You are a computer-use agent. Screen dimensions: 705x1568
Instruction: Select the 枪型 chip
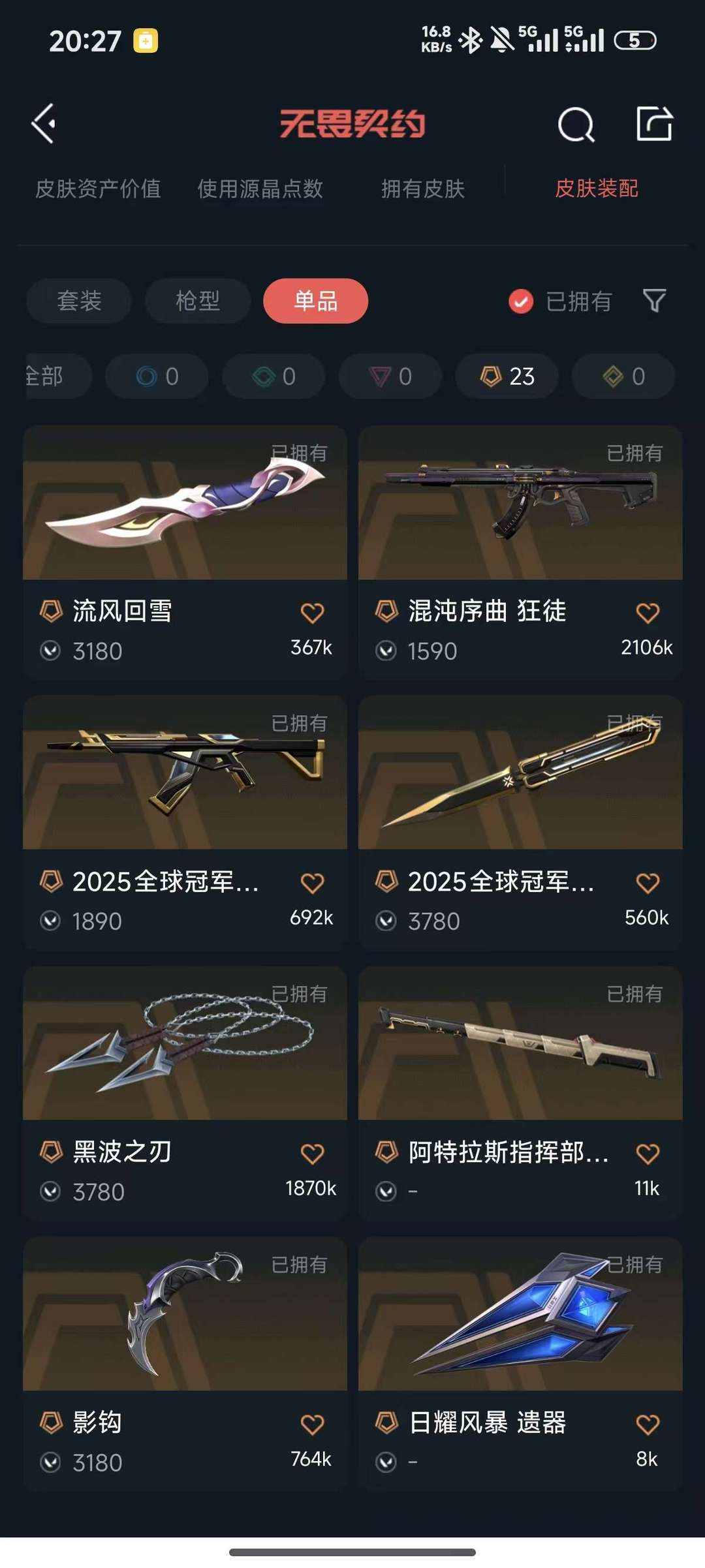click(x=197, y=301)
